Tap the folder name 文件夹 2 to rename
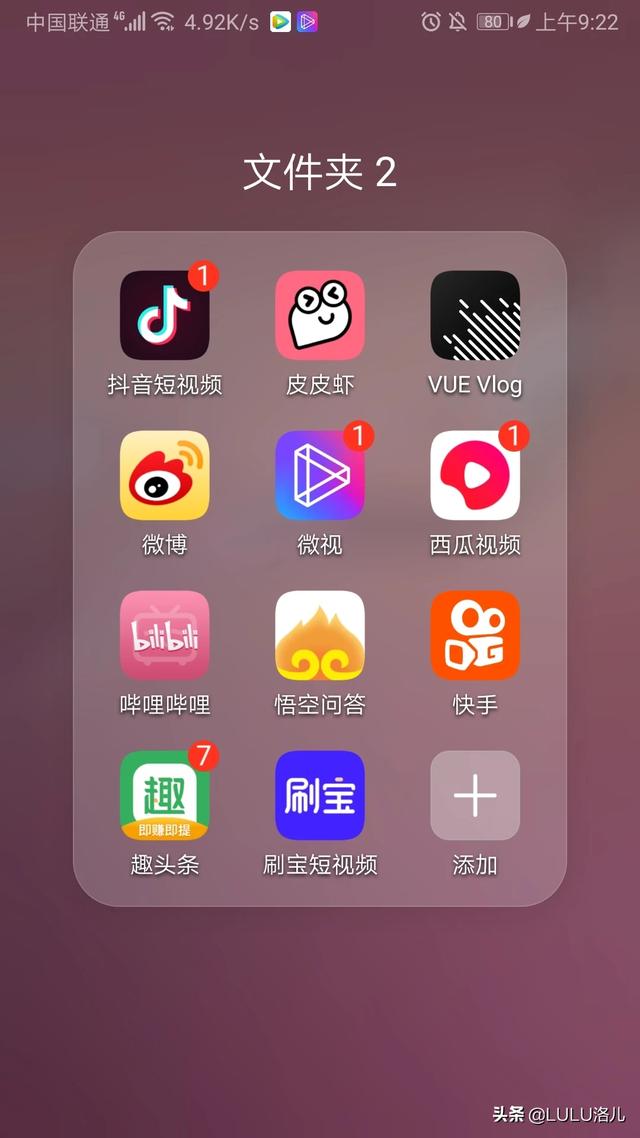Image resolution: width=640 pixels, height=1138 pixels. (x=320, y=173)
